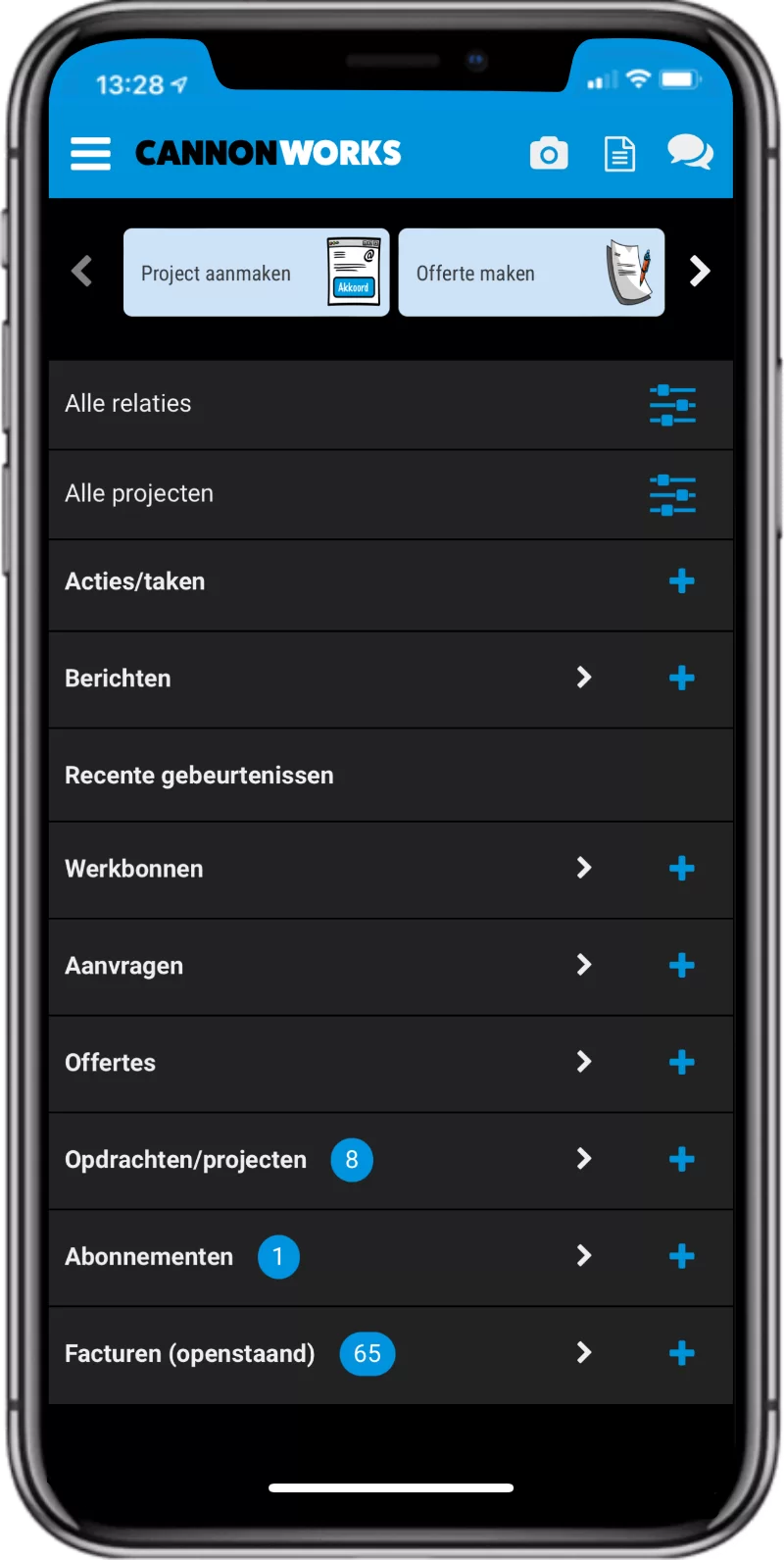Open the chat bubbles icon
Image resolution: width=784 pixels, height=1560 pixels.
(690, 153)
